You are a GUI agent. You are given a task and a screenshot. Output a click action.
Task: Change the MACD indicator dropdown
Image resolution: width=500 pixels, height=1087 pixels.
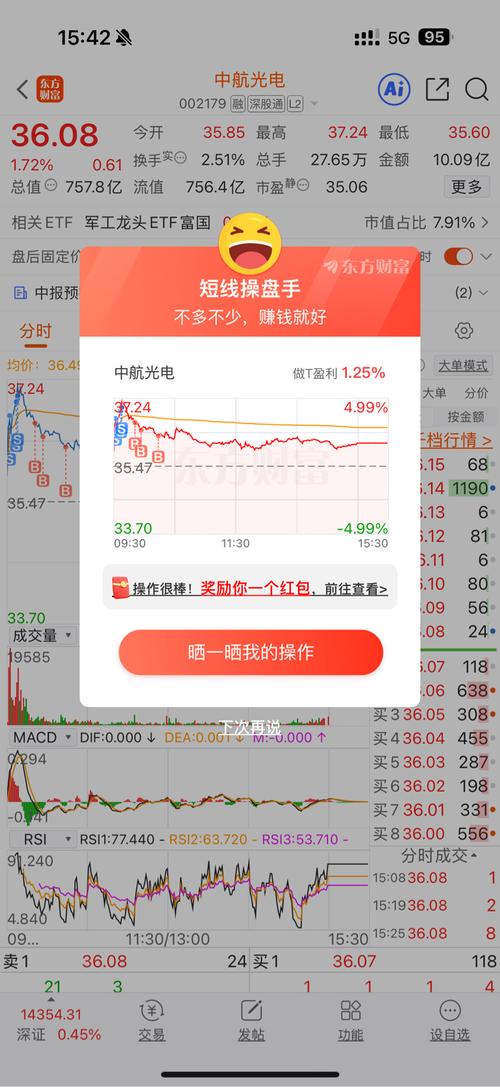(42, 738)
